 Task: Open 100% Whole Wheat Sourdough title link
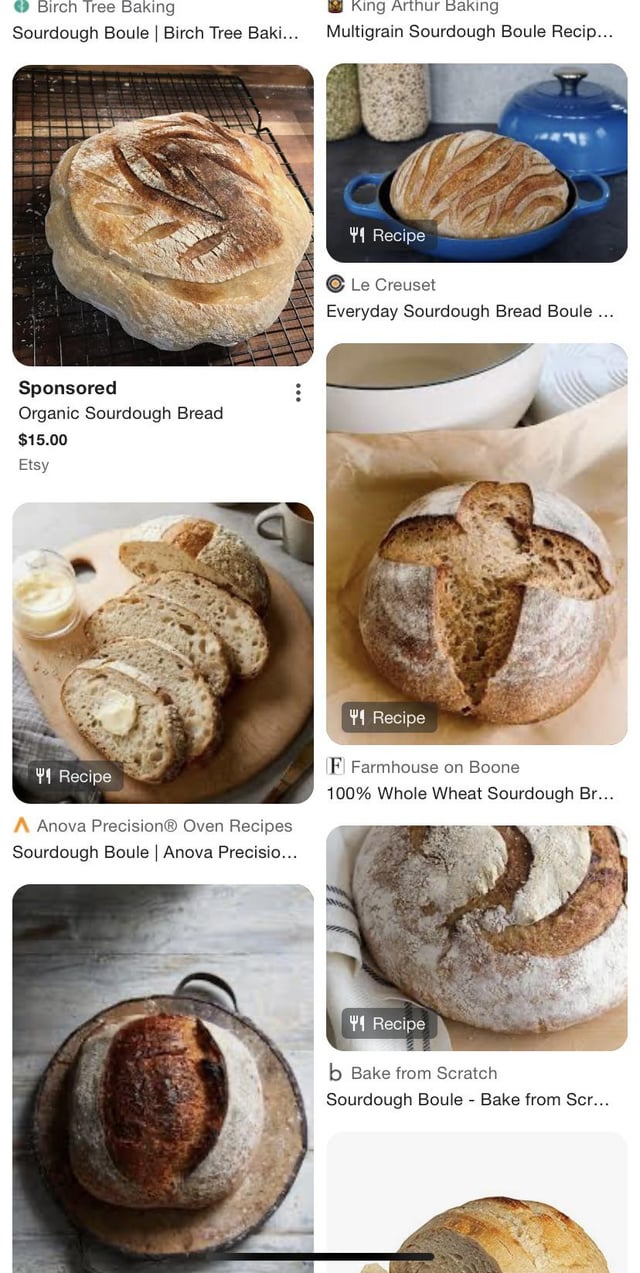coord(469,793)
